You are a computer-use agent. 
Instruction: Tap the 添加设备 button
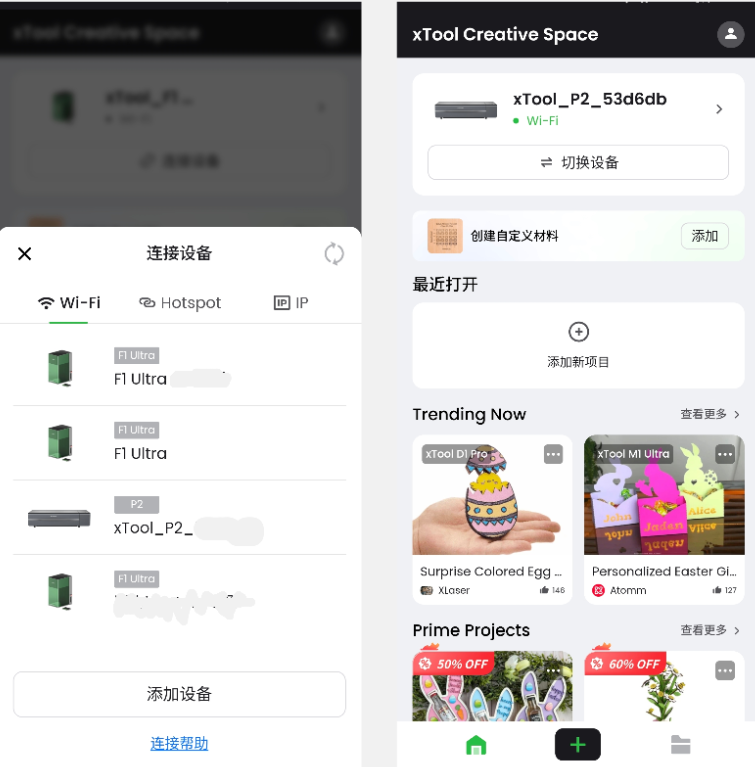click(x=180, y=694)
